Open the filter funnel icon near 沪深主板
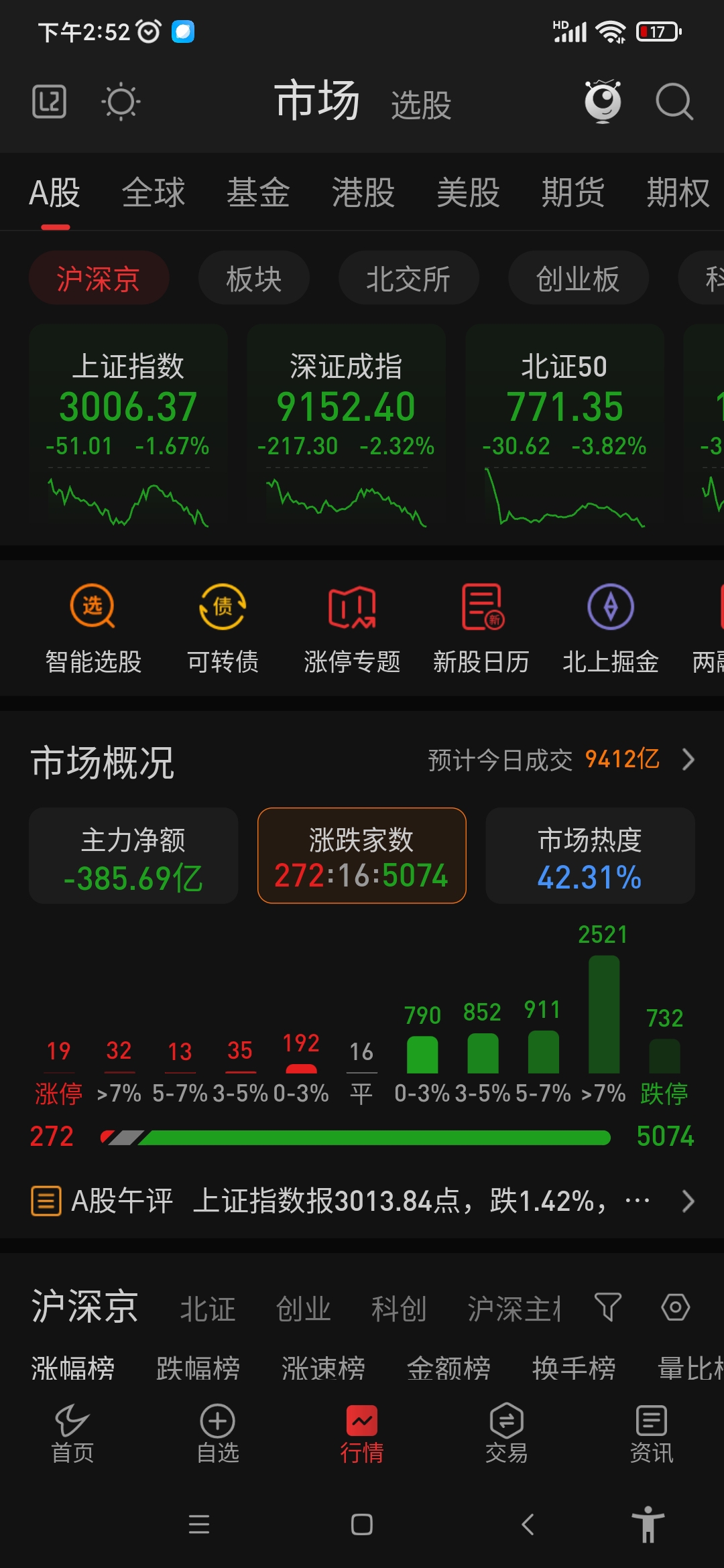Viewport: 724px width, 1568px height. [x=605, y=1307]
